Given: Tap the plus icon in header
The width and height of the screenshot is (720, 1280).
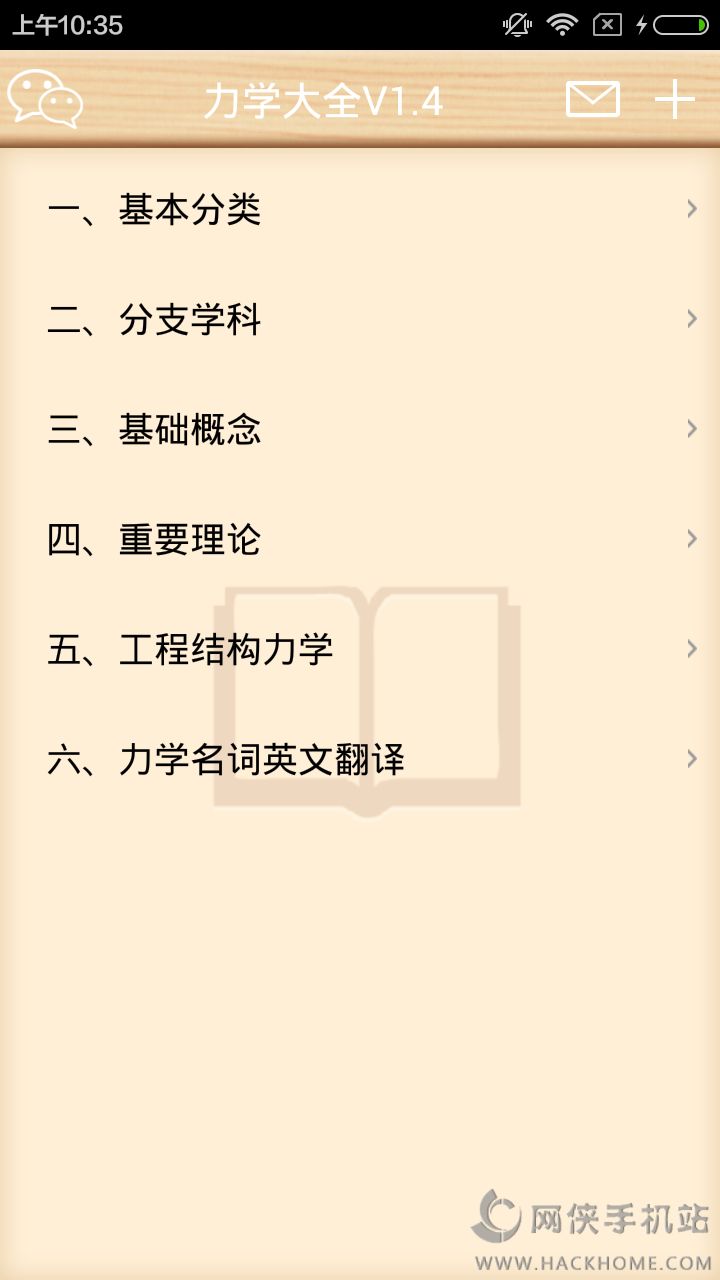Looking at the screenshot, I should [675, 99].
